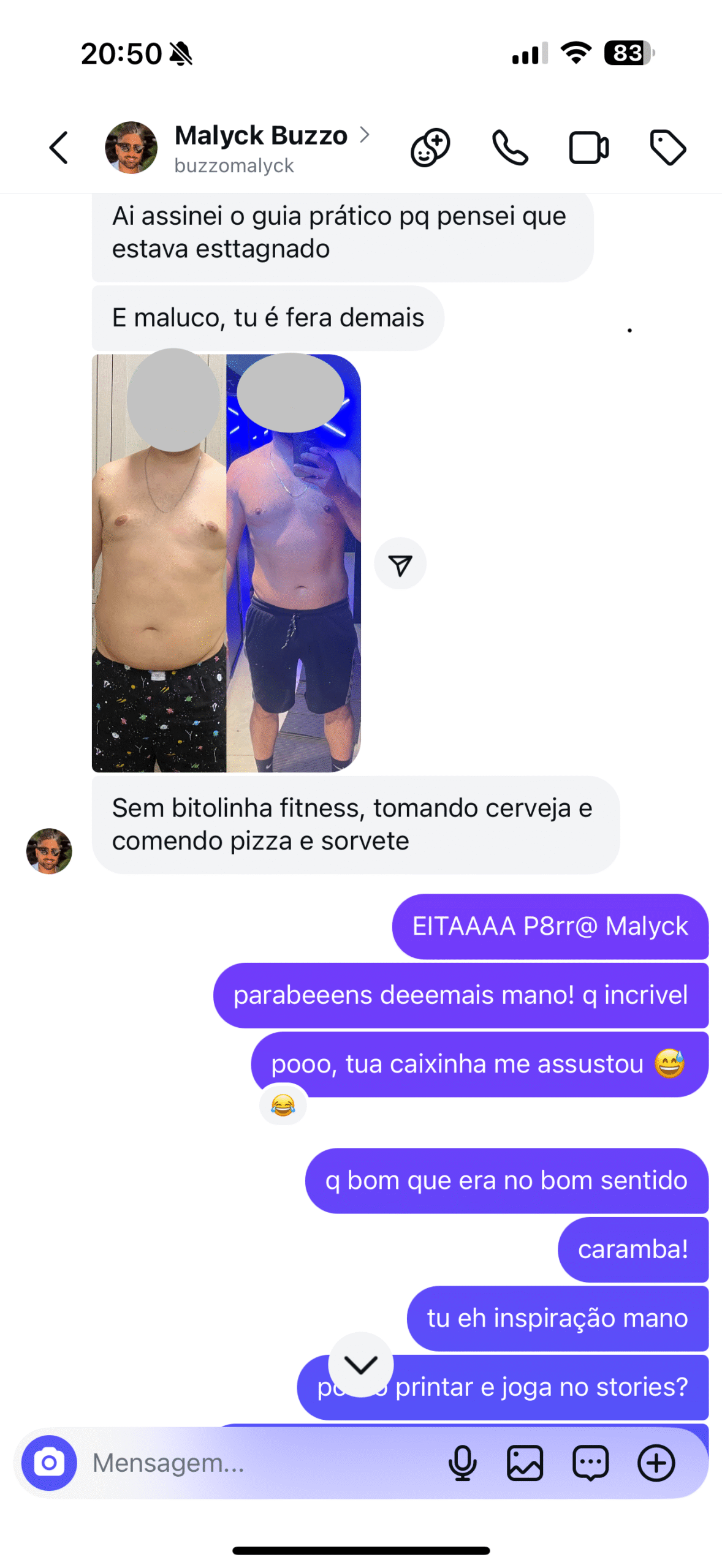
Task: Open Malyck Buzzo's profile details
Action: point(261,148)
